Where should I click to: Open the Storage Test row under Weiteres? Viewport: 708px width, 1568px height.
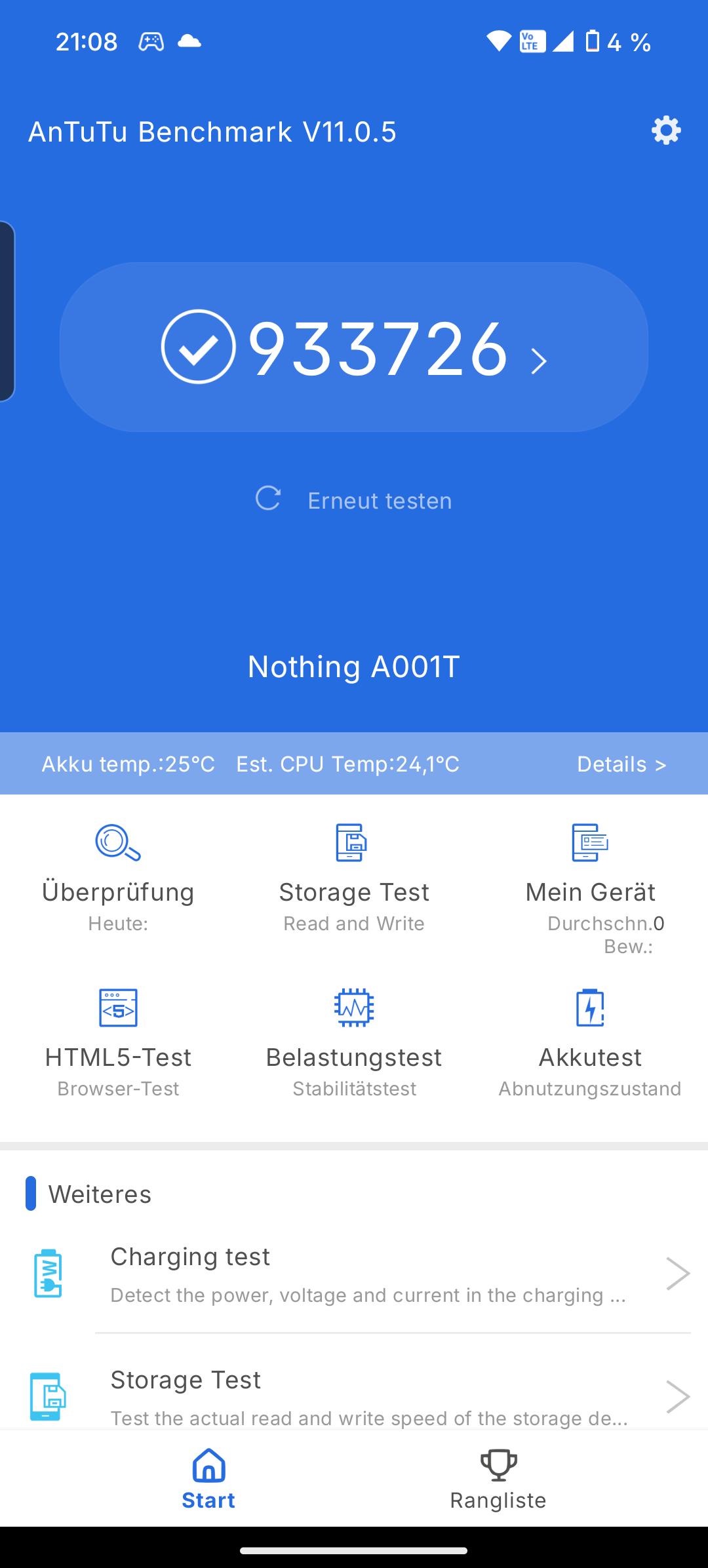pyautogui.click(x=367, y=1396)
